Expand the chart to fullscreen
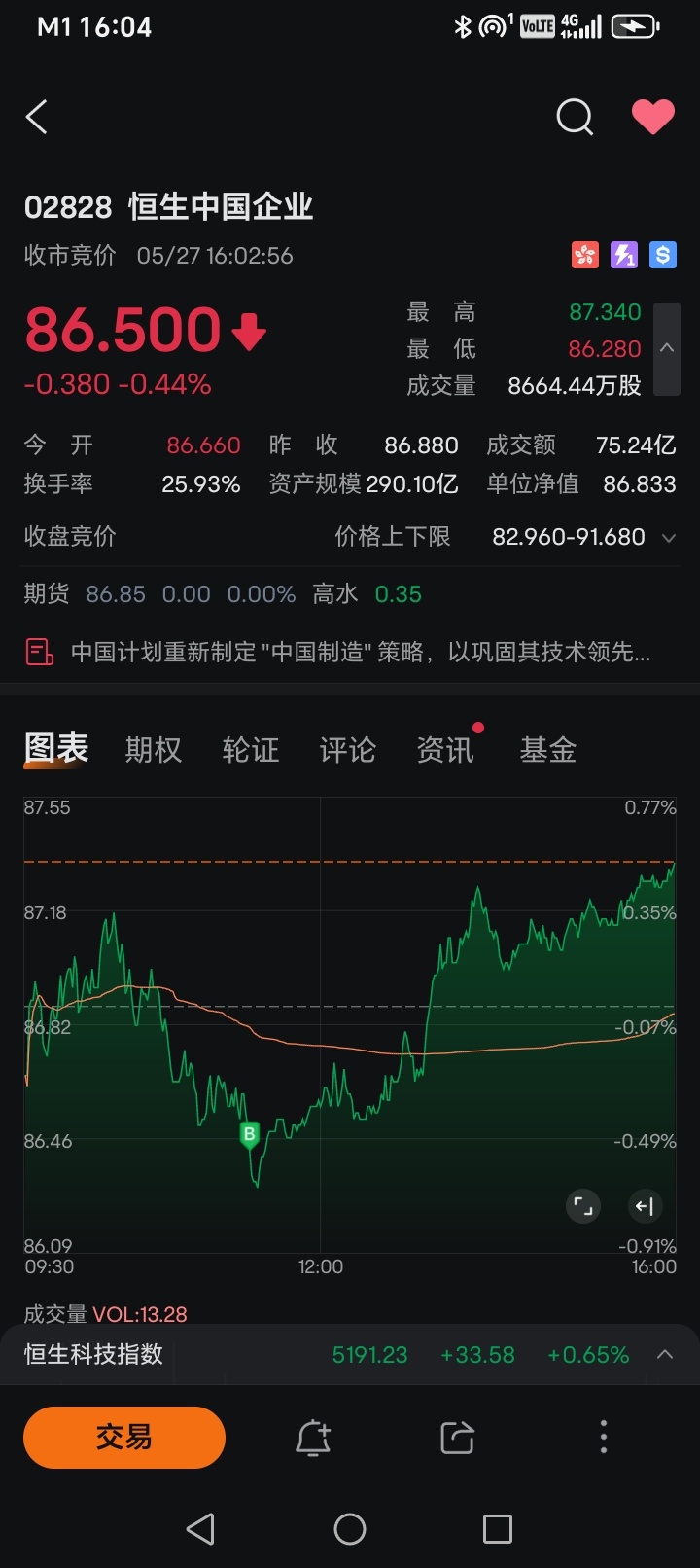This screenshot has width=700, height=1568. pos(583,1207)
